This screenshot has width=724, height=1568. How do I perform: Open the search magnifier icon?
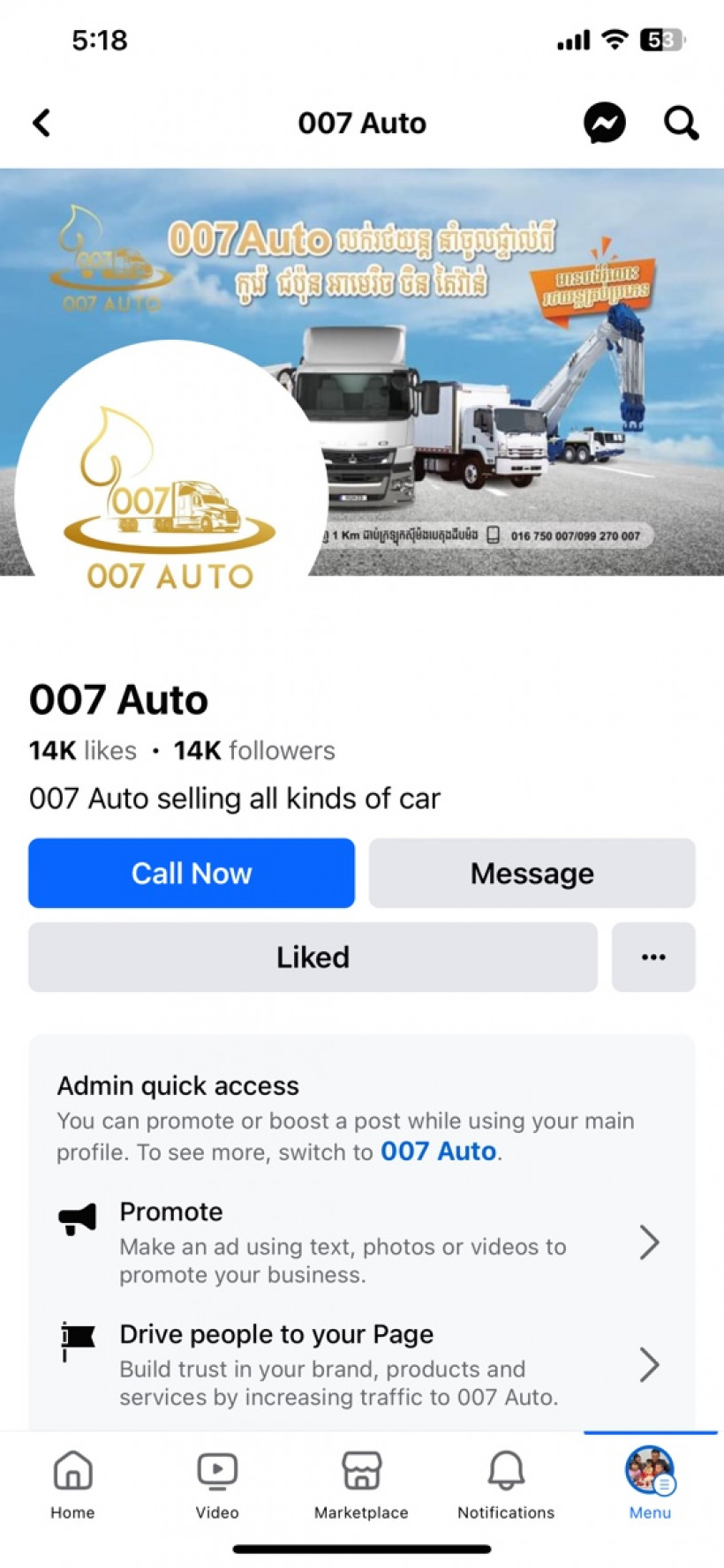[681, 123]
